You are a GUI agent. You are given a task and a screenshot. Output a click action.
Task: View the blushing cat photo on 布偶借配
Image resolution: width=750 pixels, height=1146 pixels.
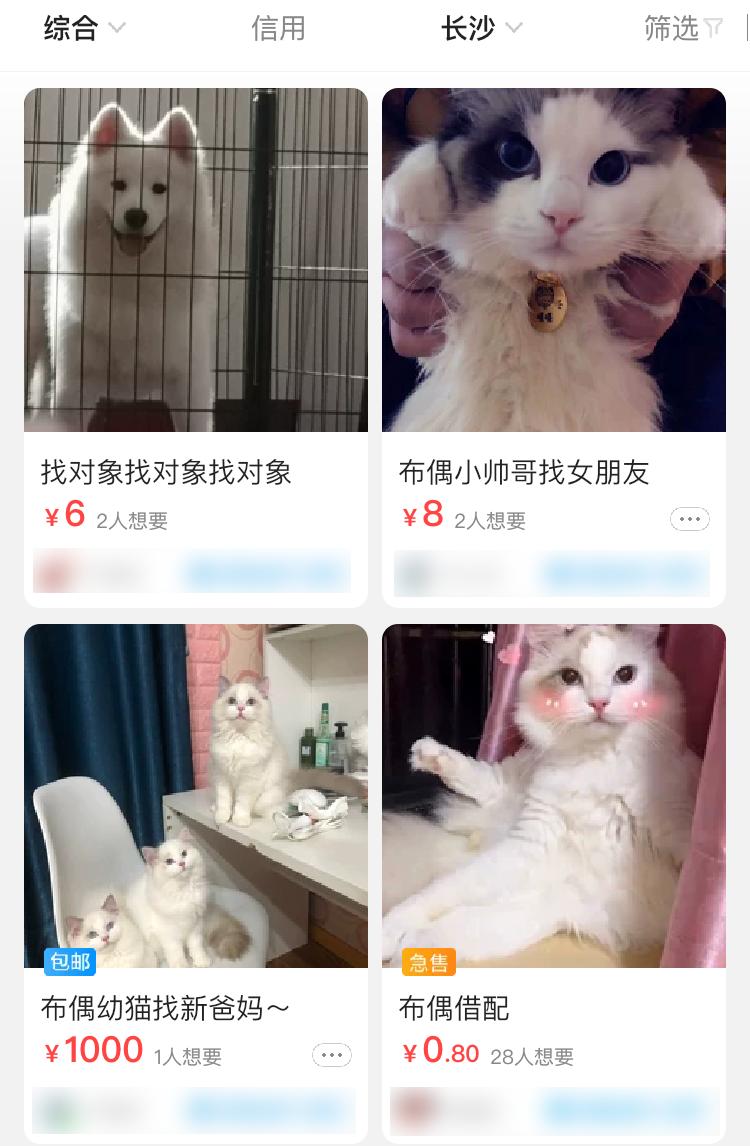coord(554,796)
